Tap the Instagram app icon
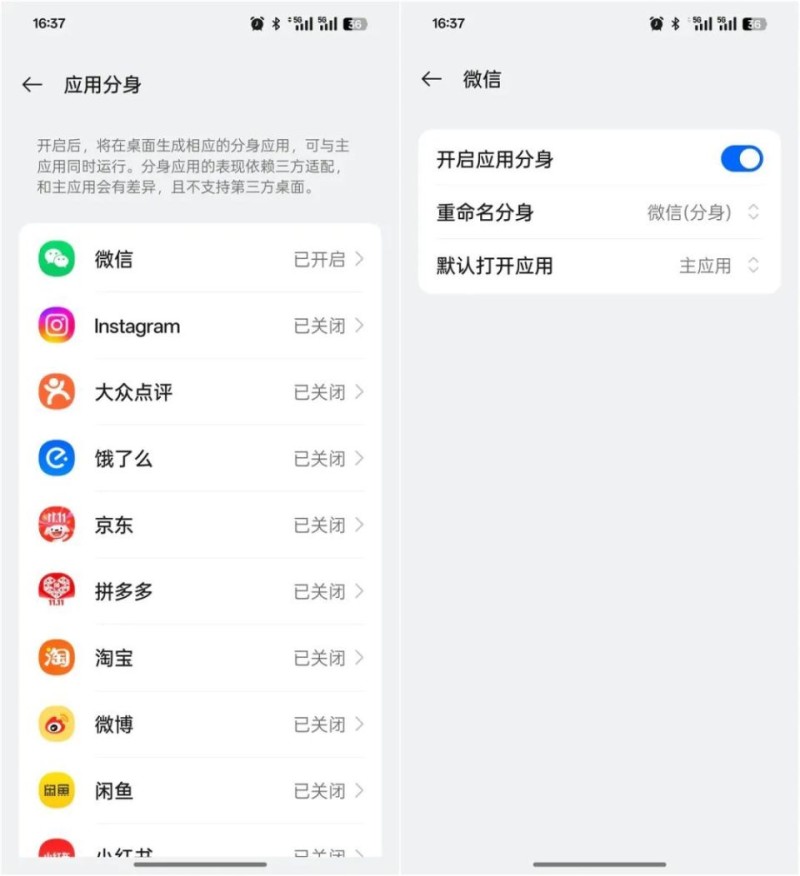The height and width of the screenshot is (876, 800). tap(56, 325)
